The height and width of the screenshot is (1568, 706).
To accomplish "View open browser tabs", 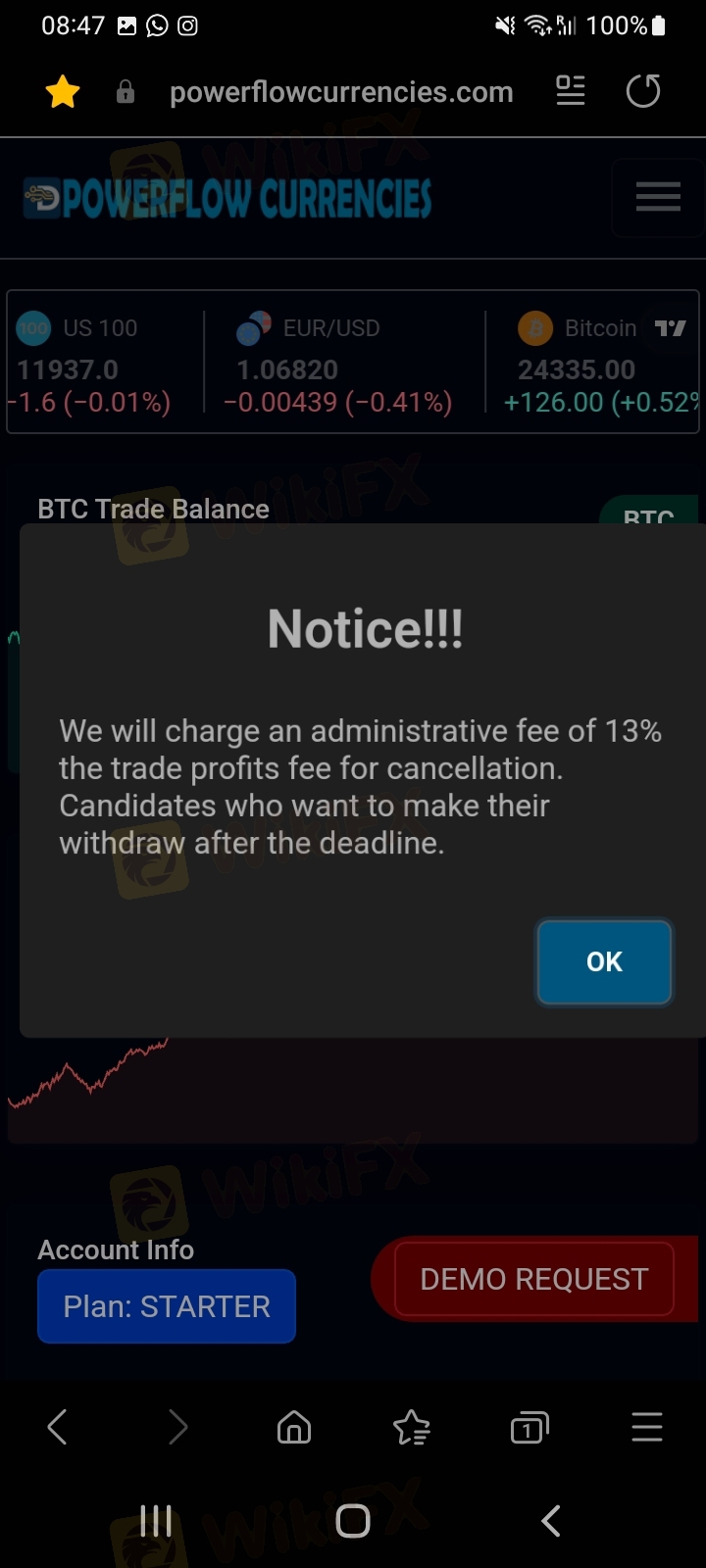I will point(529,1428).
